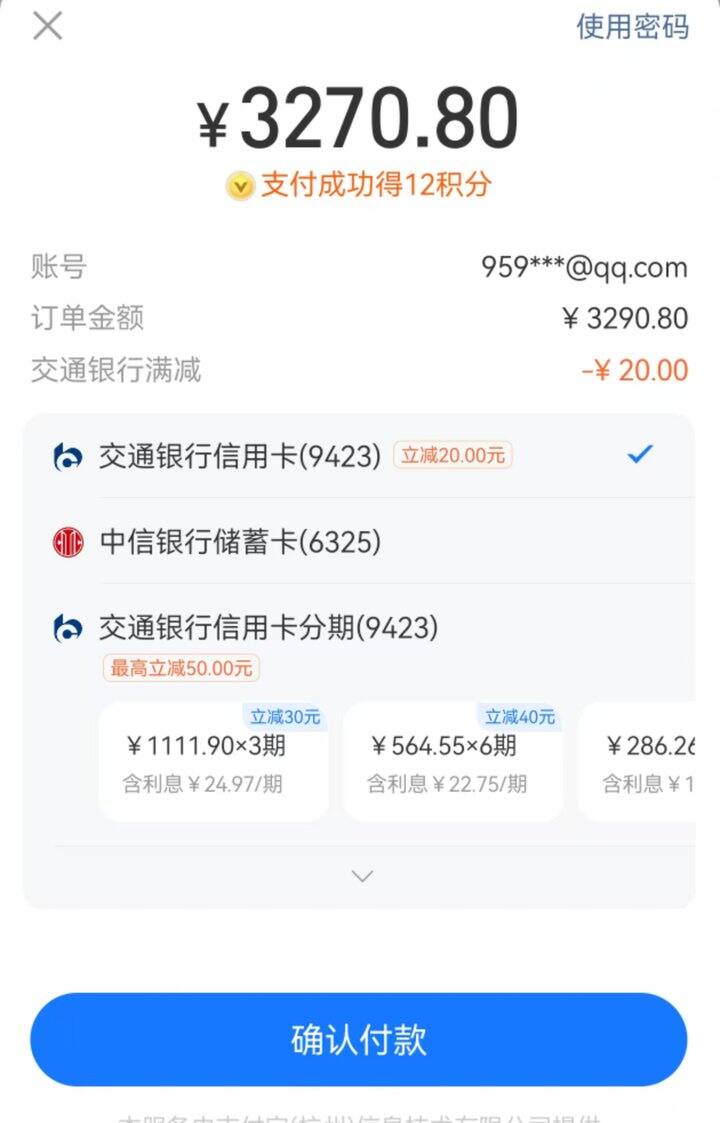Choose the ¥286.26 installment plan card

636,762
